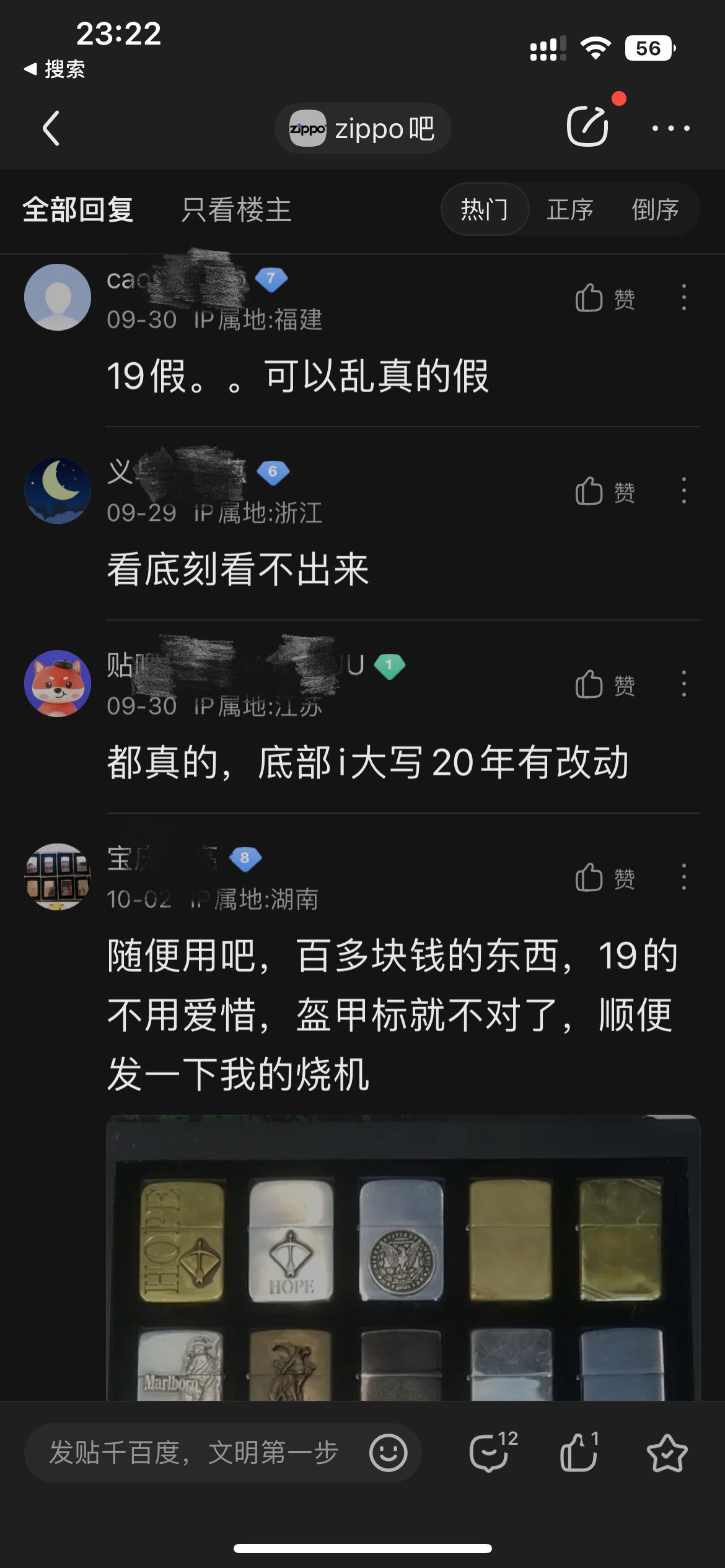Screen dimensions: 725x1568
Task: Tap the compose post icon
Action: [587, 127]
